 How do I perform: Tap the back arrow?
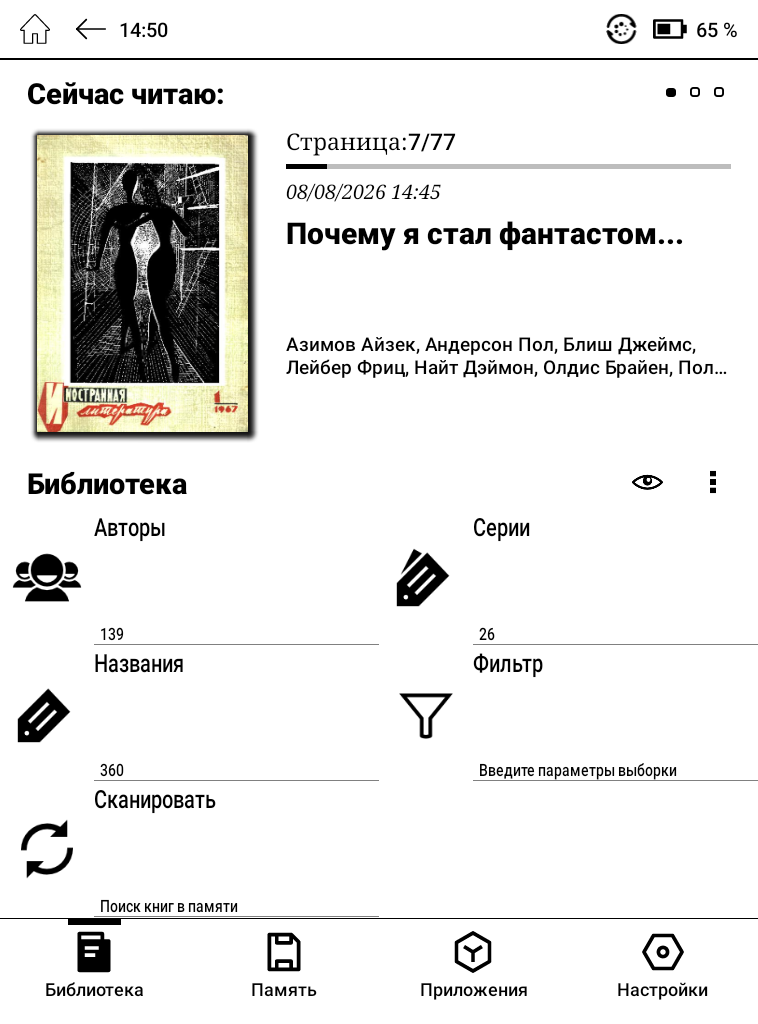(x=91, y=29)
